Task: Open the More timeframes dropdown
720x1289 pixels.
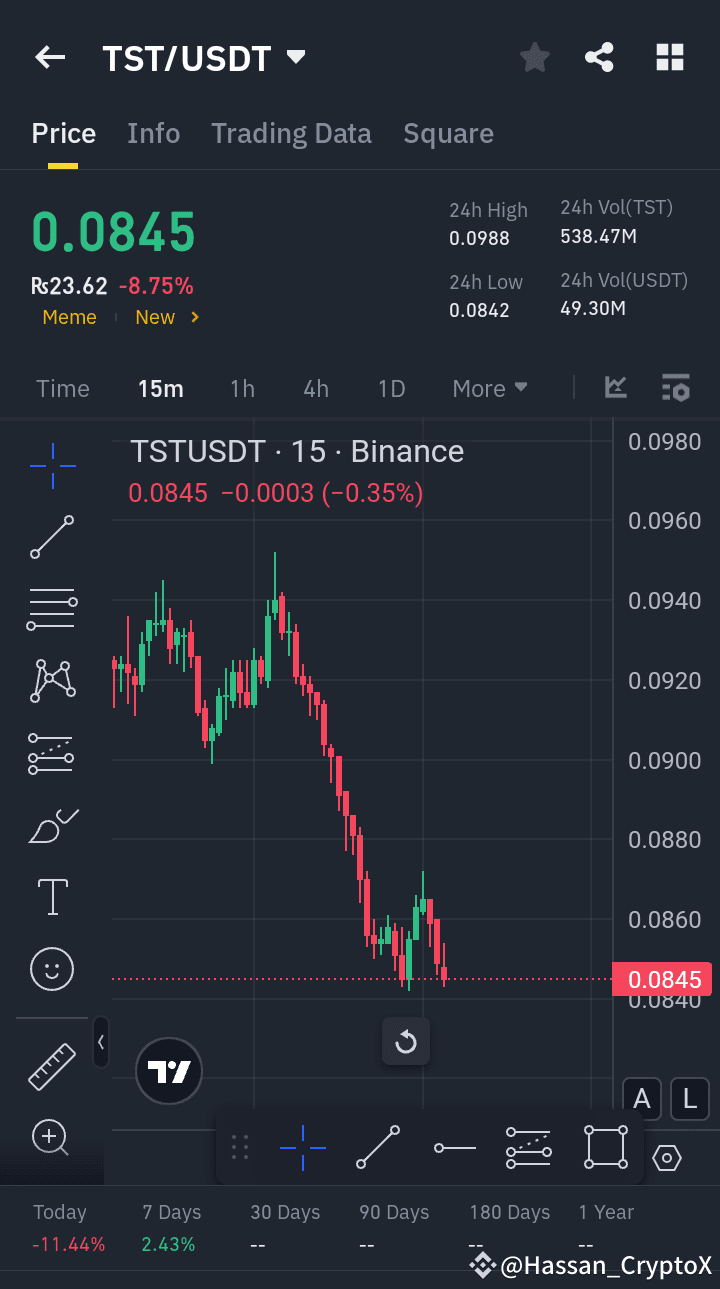Action: (x=489, y=388)
